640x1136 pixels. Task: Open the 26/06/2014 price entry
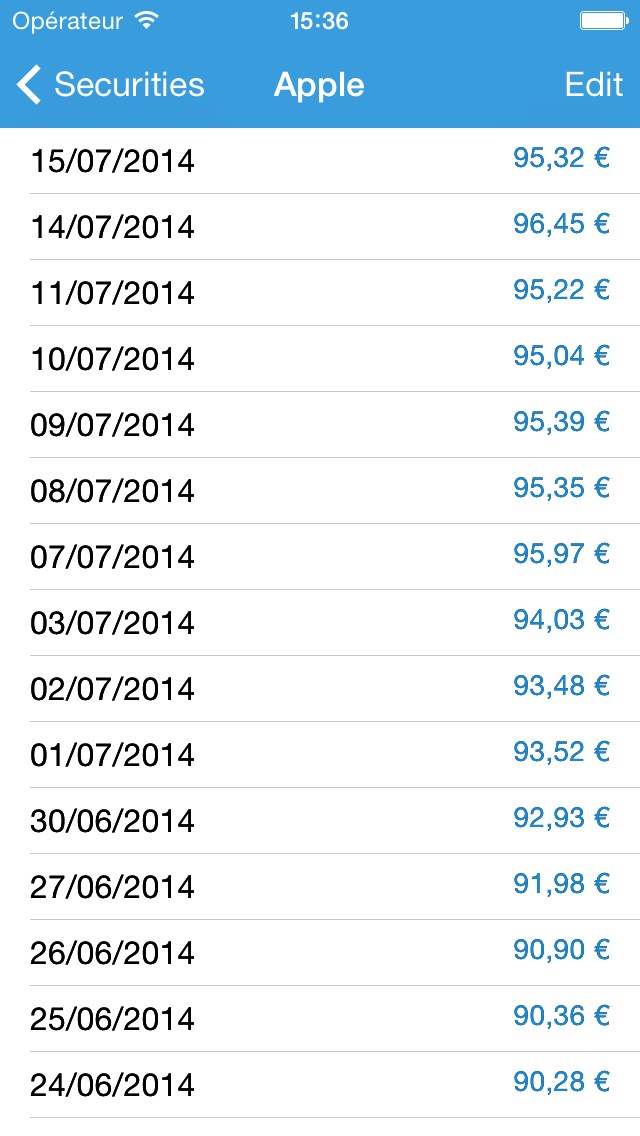coord(320,952)
